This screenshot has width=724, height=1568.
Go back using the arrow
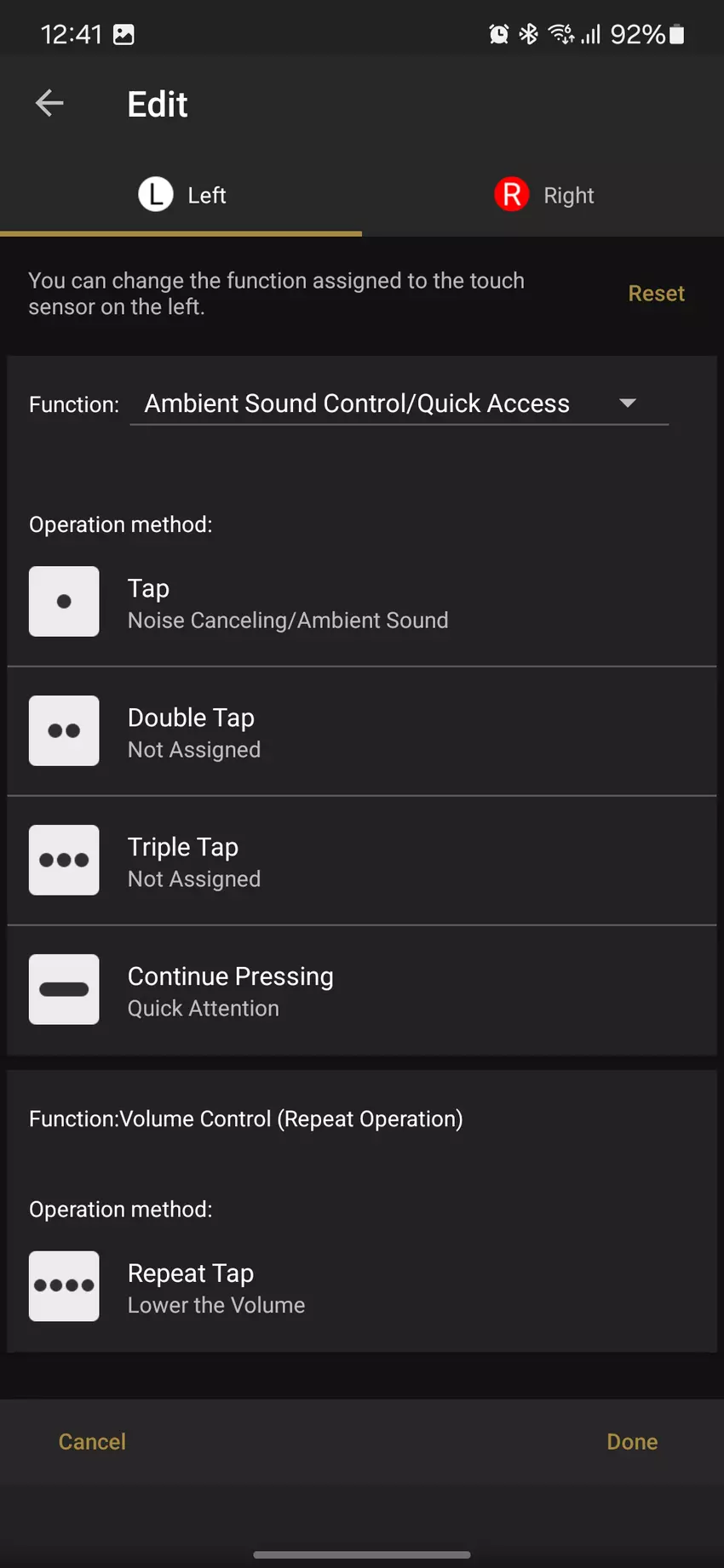(x=49, y=104)
